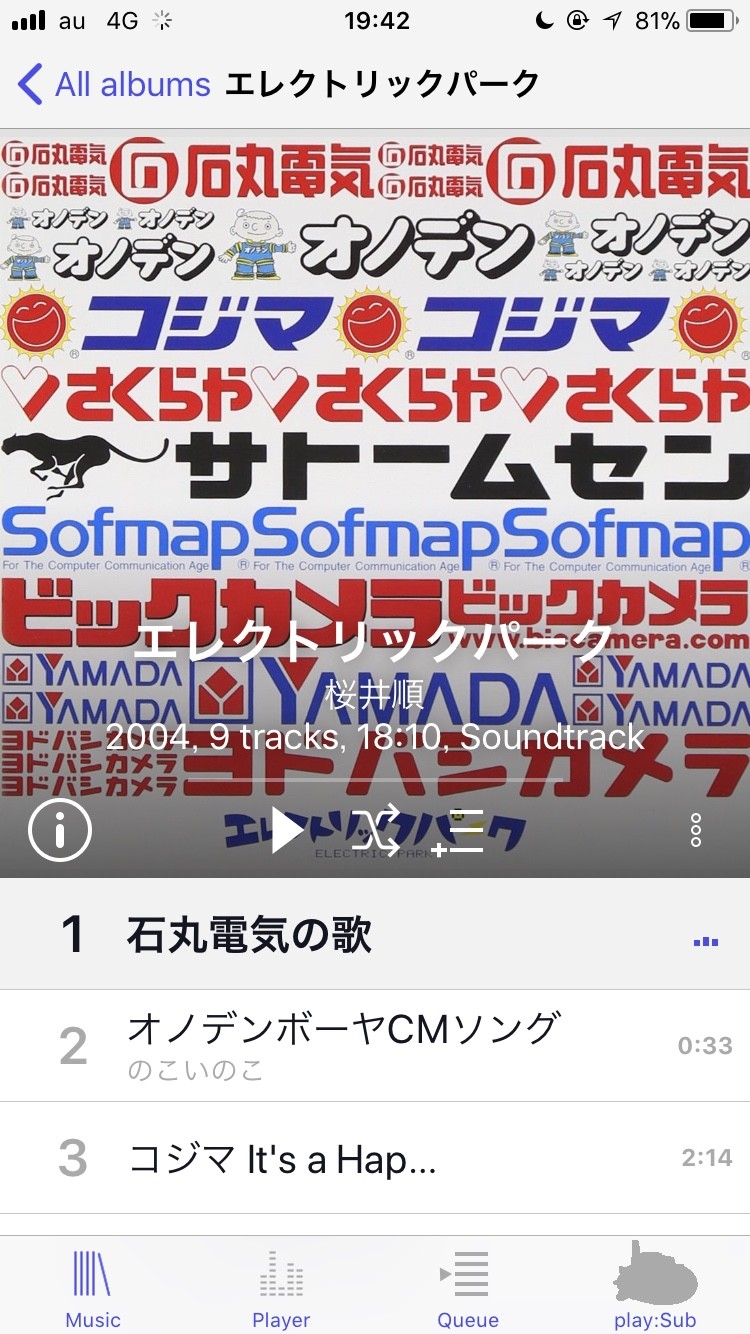Switch to the Player tab

pyautogui.click(x=281, y=1288)
